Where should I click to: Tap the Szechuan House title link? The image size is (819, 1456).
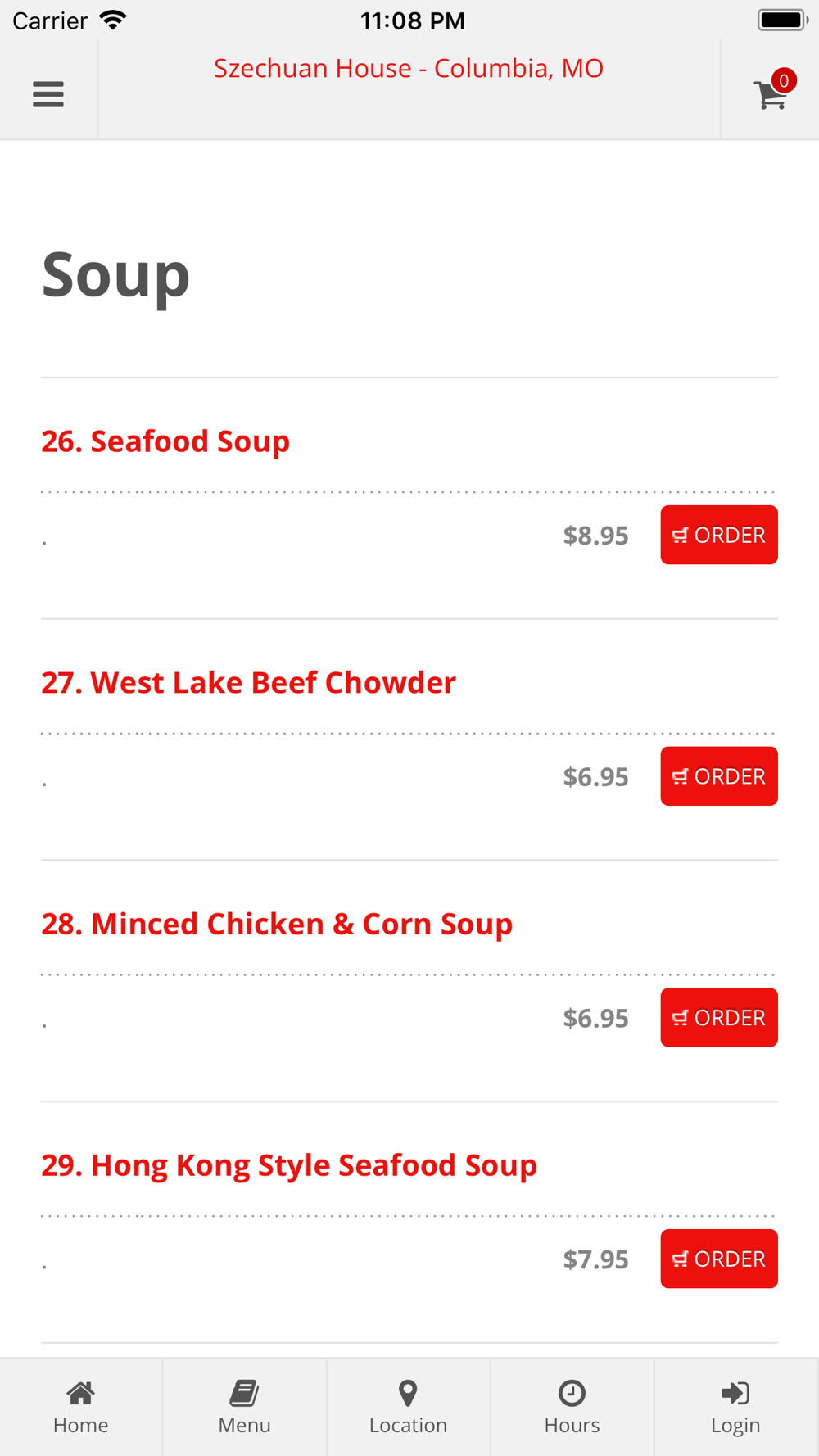[409, 68]
